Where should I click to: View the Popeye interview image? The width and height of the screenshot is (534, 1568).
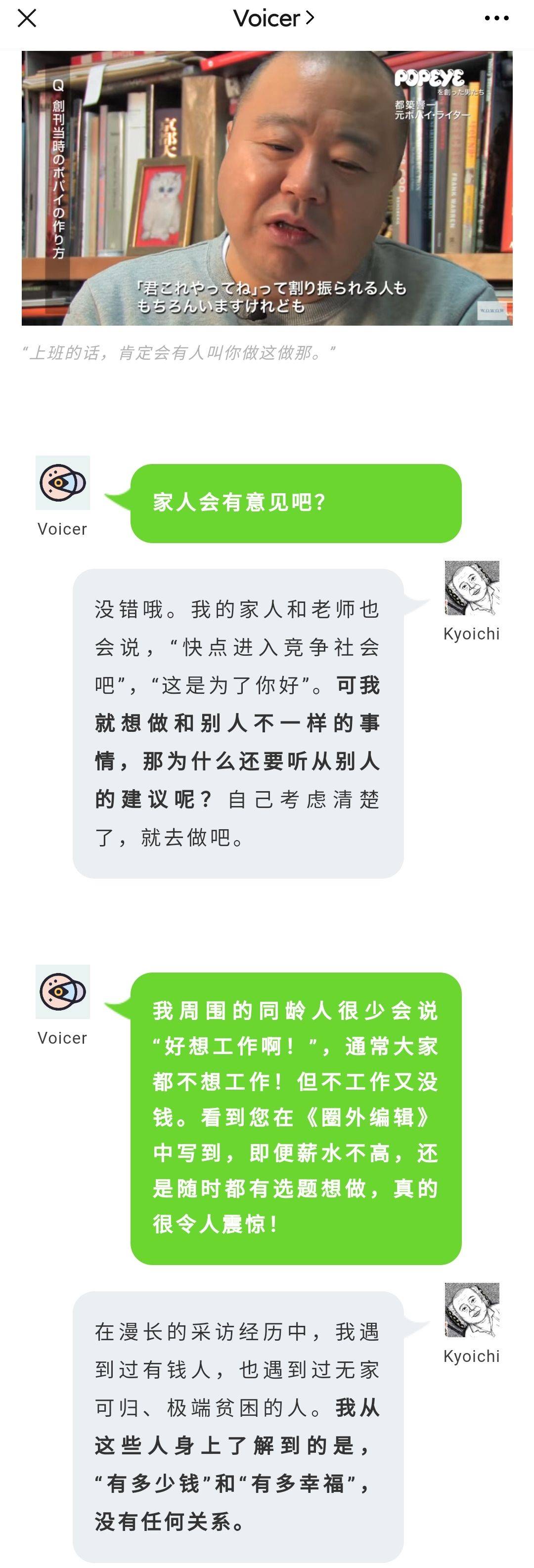click(267, 187)
